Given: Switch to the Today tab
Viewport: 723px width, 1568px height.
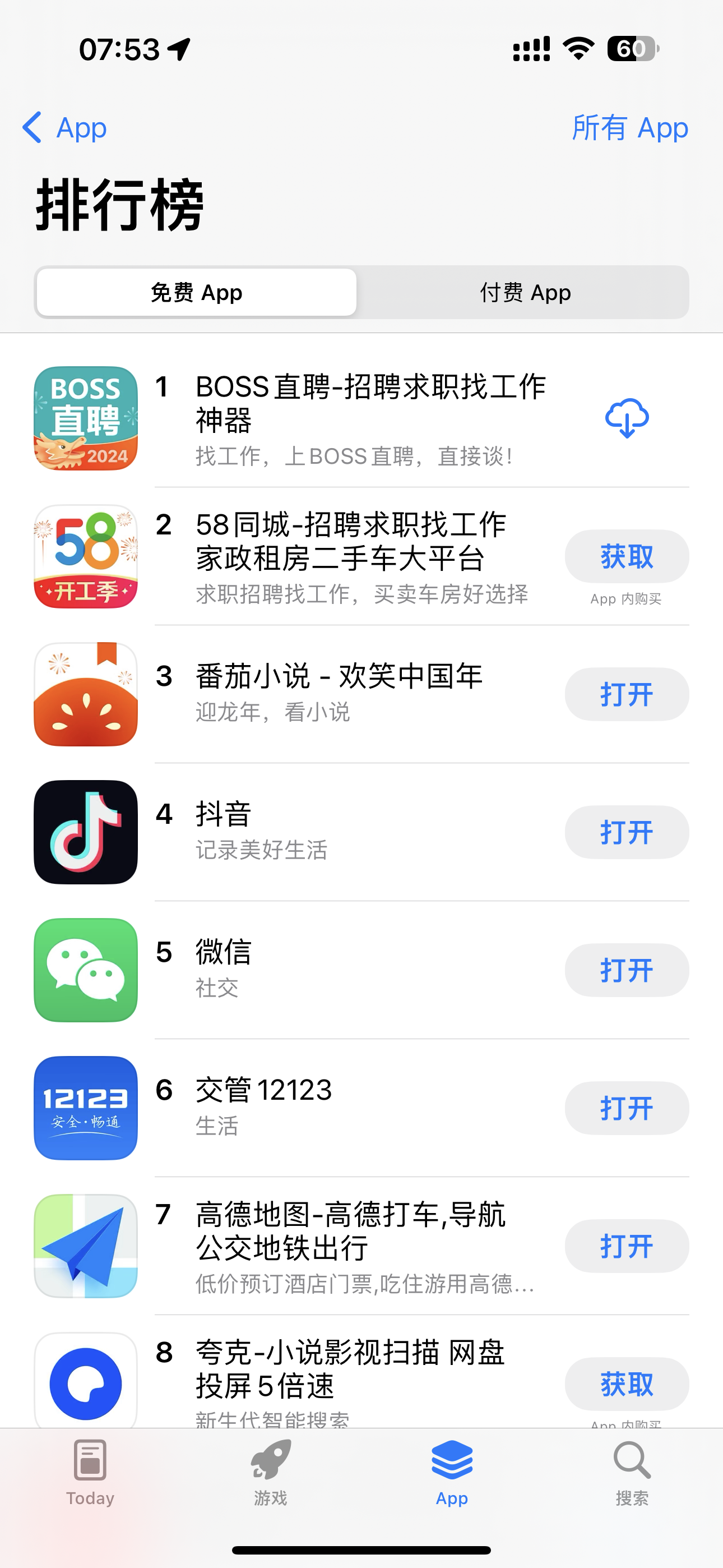Looking at the screenshot, I should pyautogui.click(x=90, y=1472).
